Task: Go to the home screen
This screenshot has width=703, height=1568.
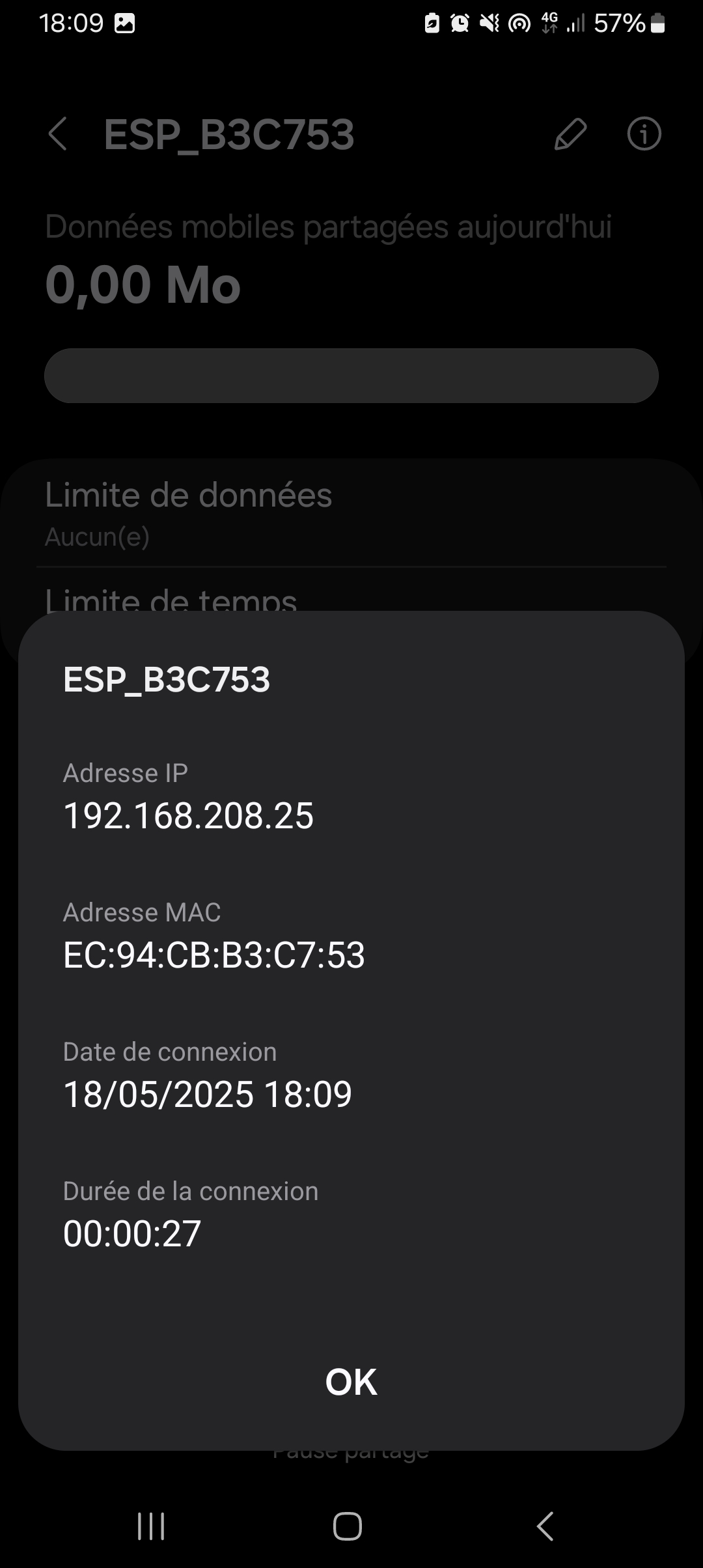Action: (348, 1526)
